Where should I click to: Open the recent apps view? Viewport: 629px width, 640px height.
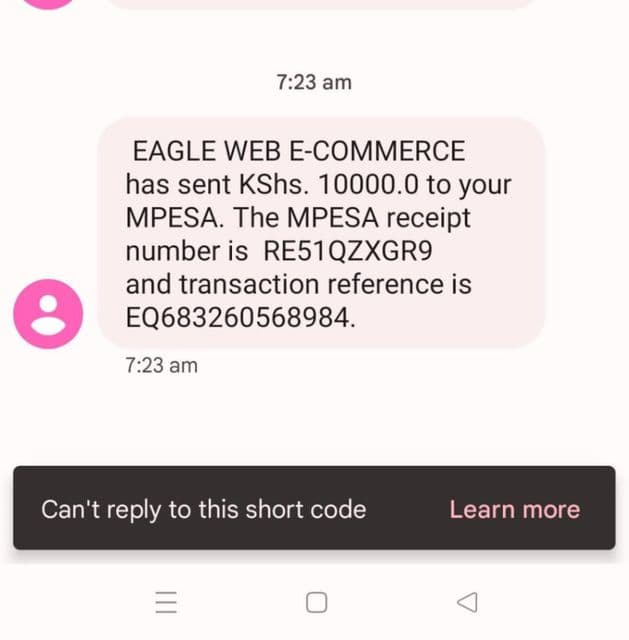[x=166, y=602]
